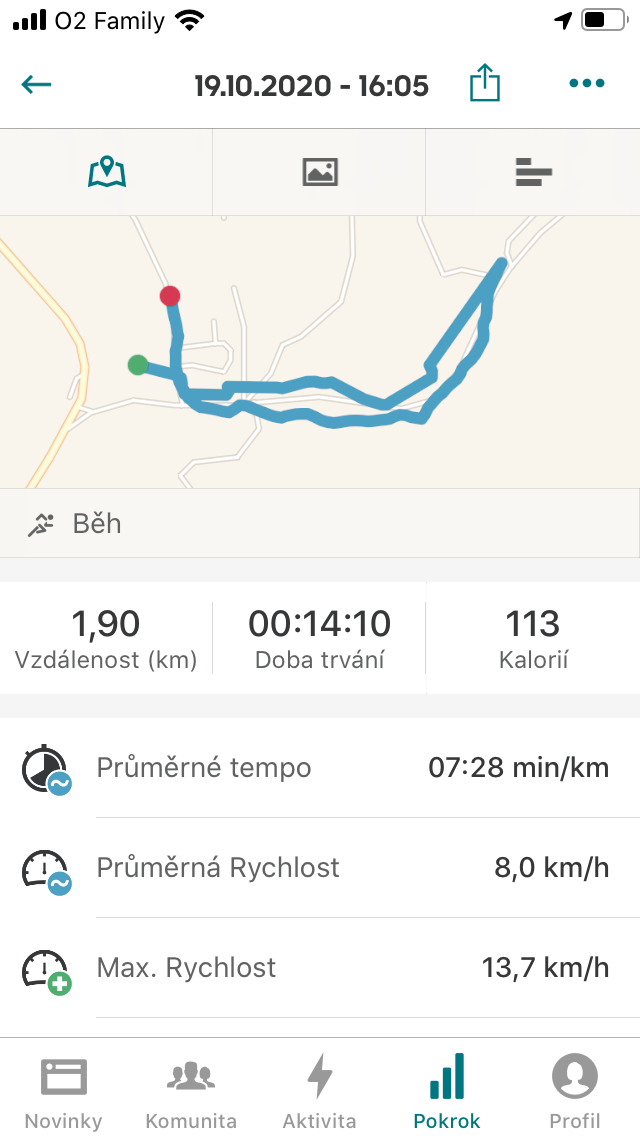Go back using the arrow icon

(36, 85)
